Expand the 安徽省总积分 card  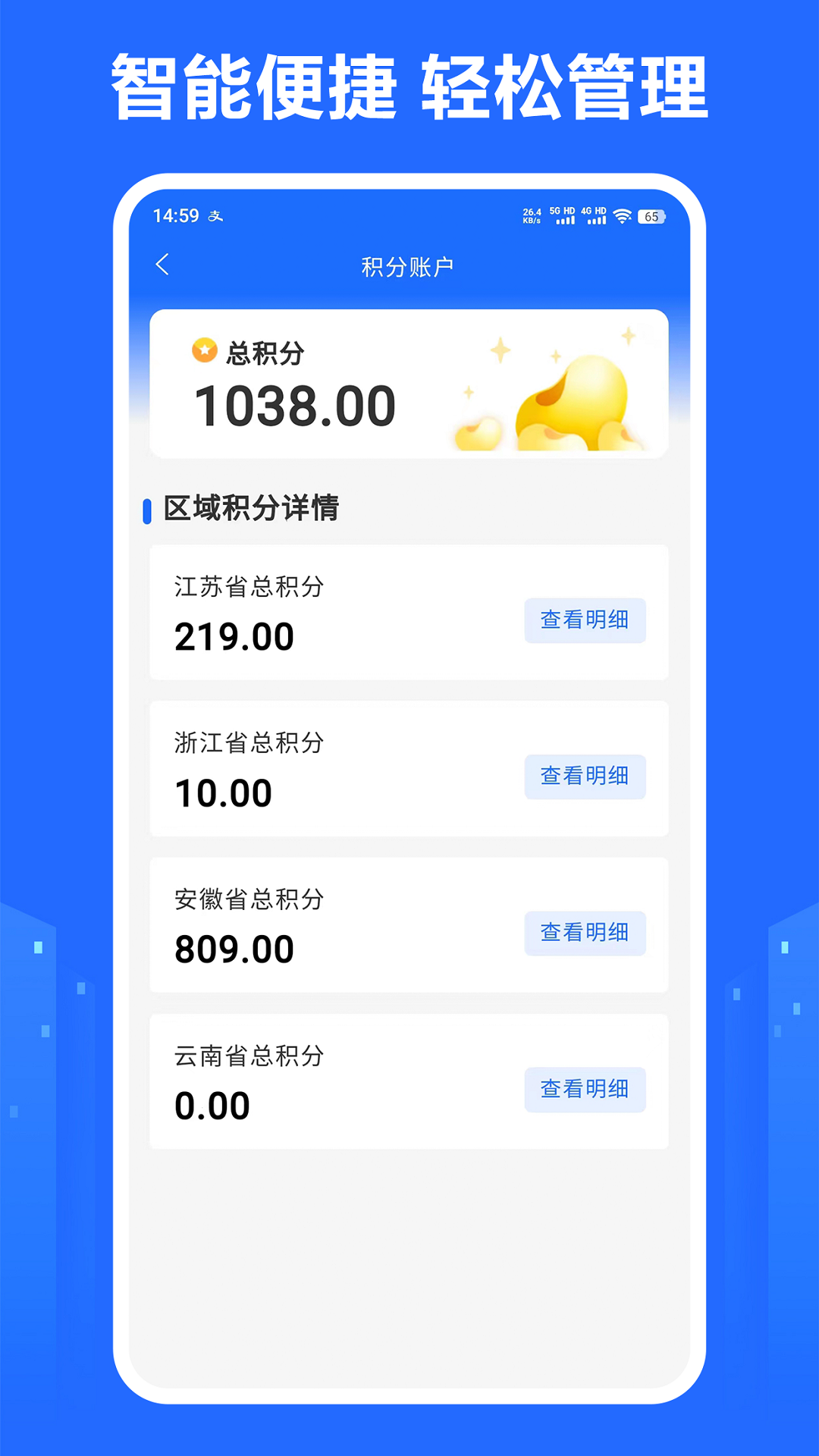(303, 924)
